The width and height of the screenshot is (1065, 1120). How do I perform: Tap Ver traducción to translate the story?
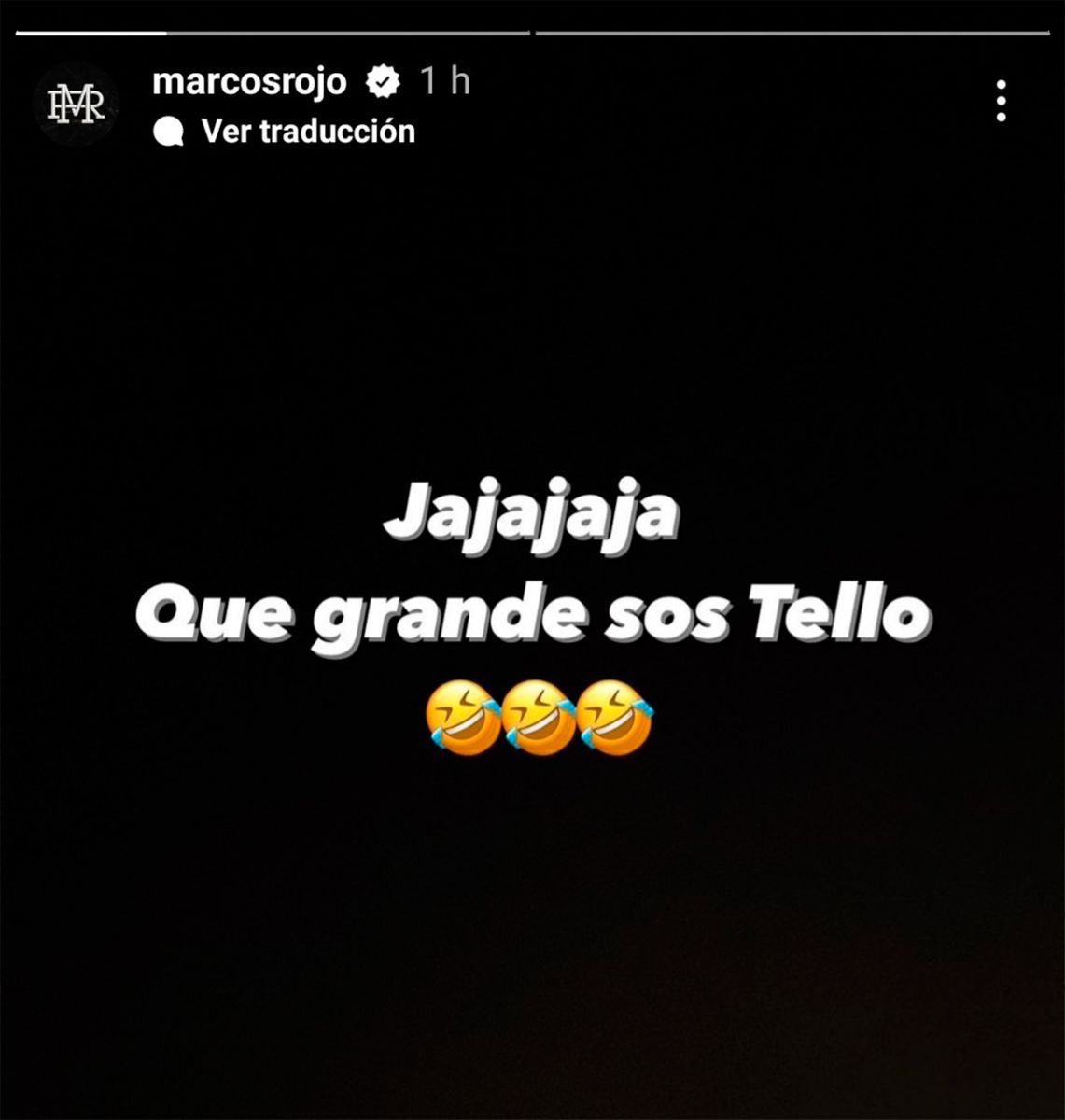(307, 132)
